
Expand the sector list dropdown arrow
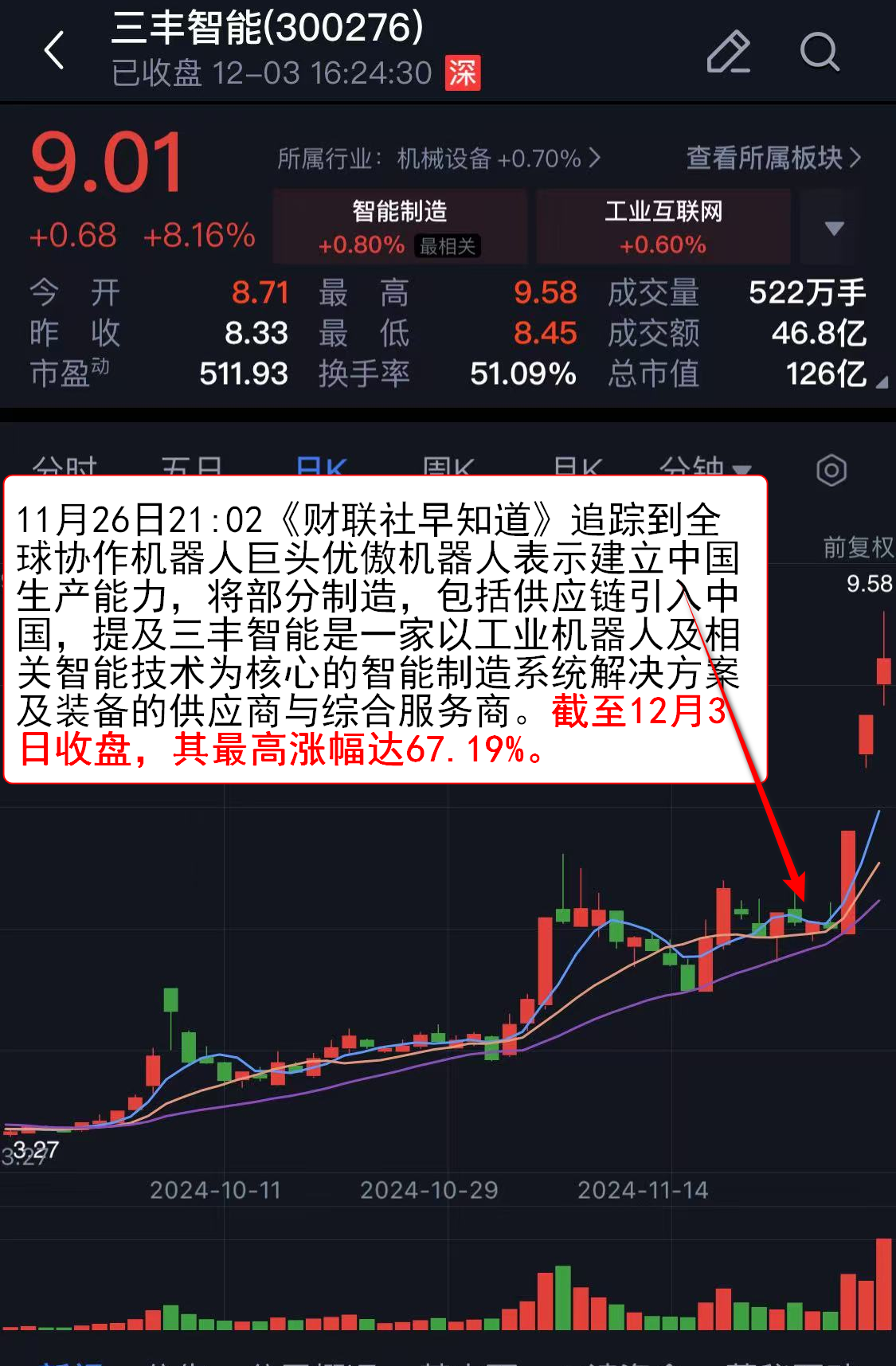point(833,229)
